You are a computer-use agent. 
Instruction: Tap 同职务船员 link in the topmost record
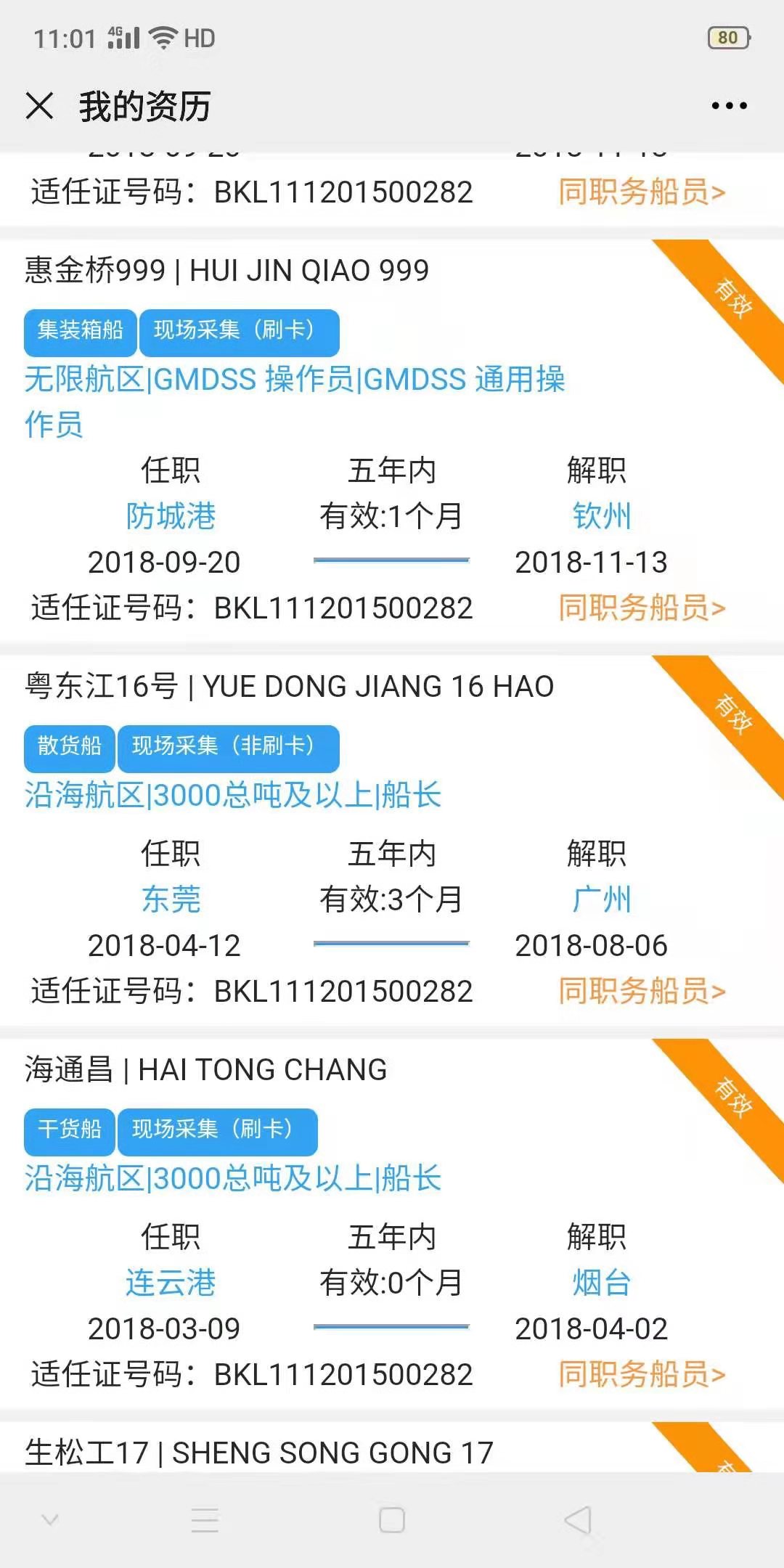click(x=642, y=192)
